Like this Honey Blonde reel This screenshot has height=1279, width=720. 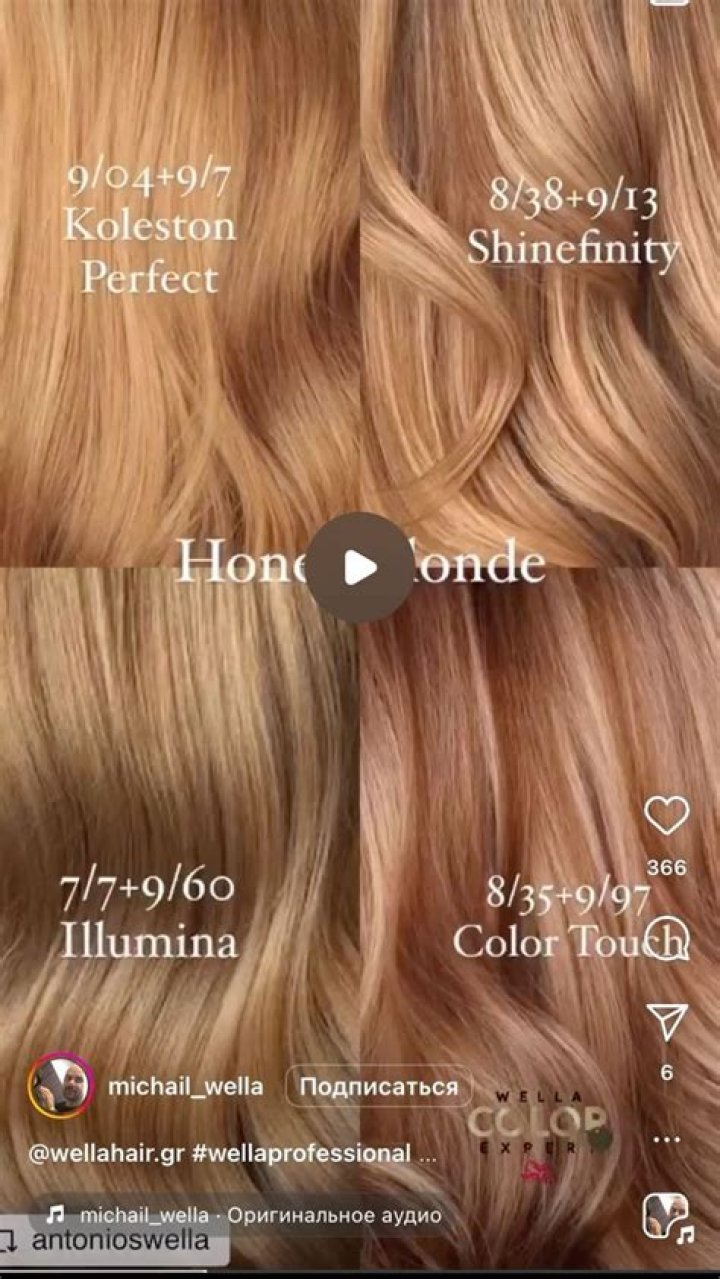click(x=666, y=816)
